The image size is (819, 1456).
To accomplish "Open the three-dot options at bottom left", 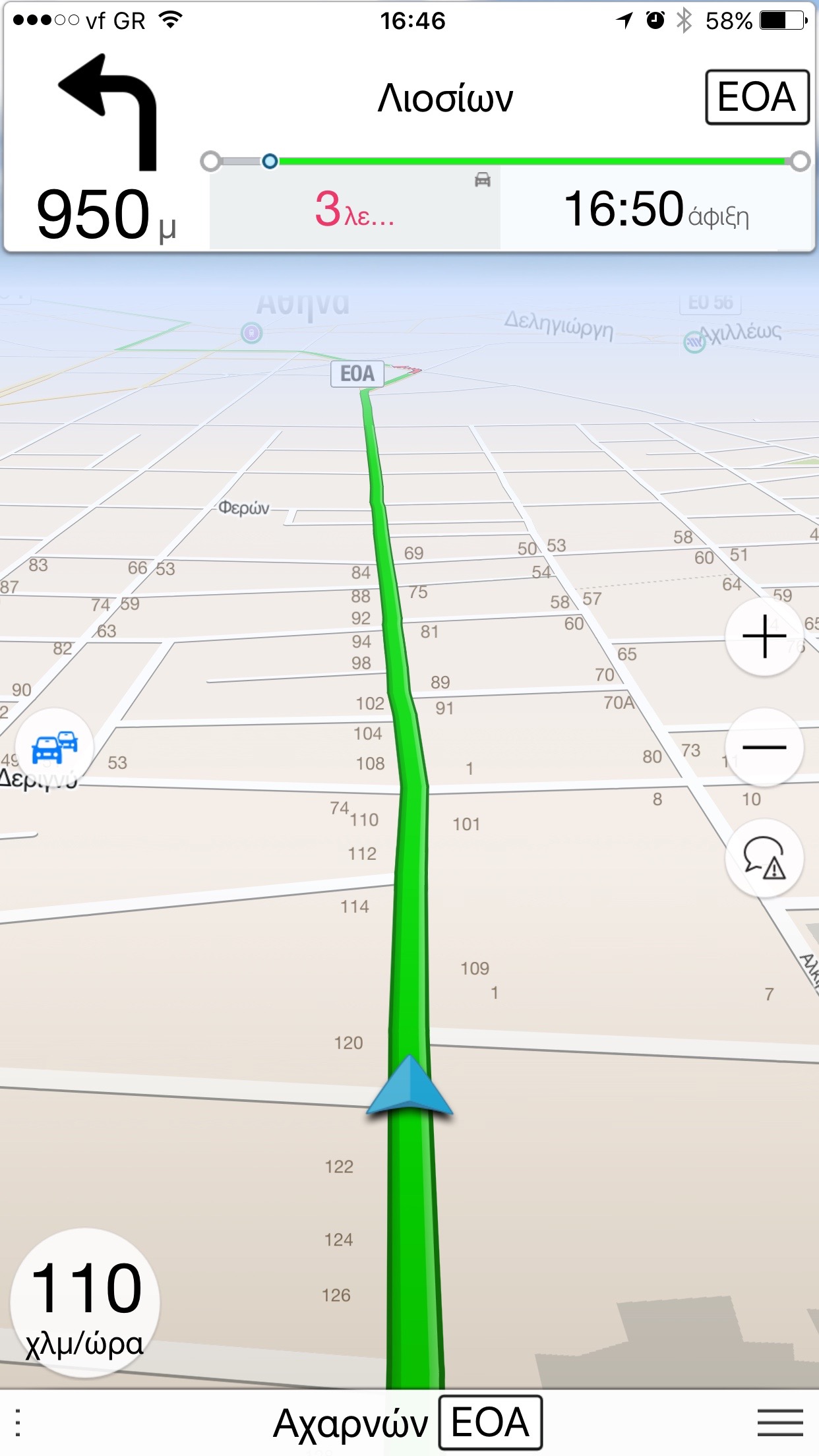I will [18, 1422].
